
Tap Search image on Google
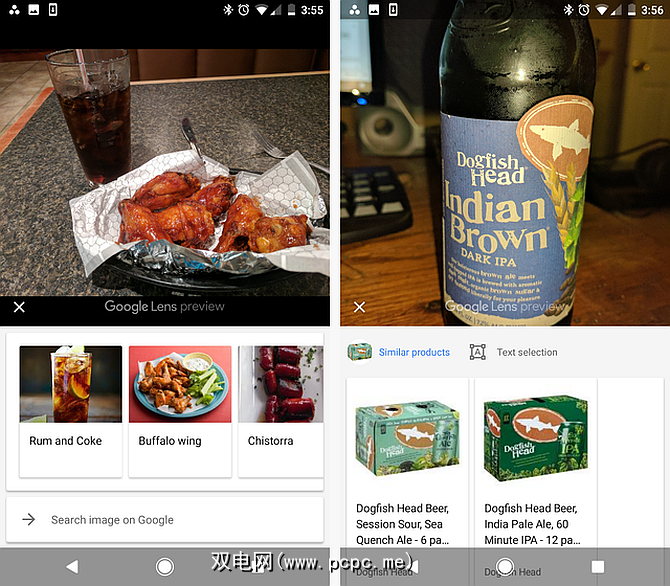165,519
